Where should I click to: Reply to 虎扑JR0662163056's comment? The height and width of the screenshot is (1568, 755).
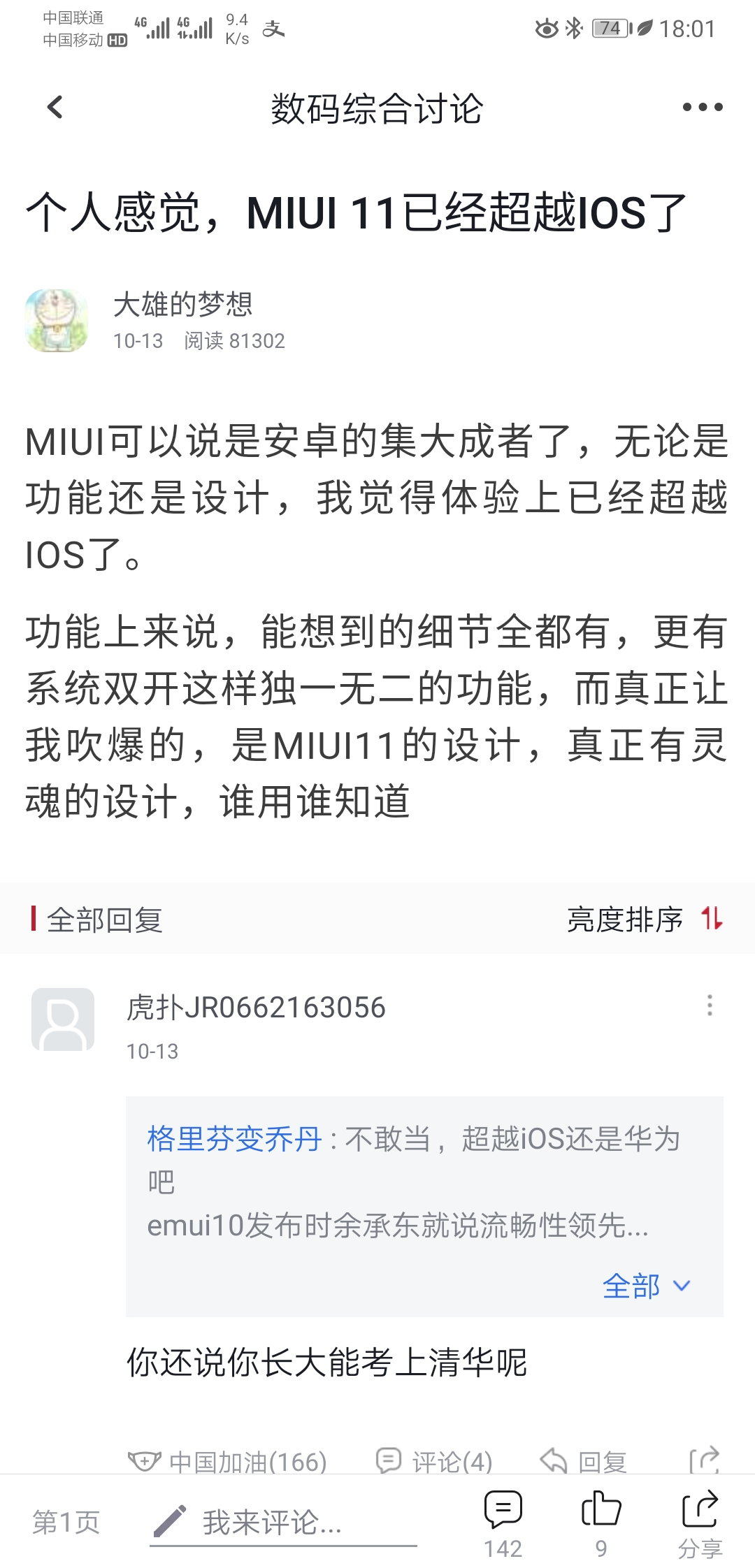[584, 1461]
